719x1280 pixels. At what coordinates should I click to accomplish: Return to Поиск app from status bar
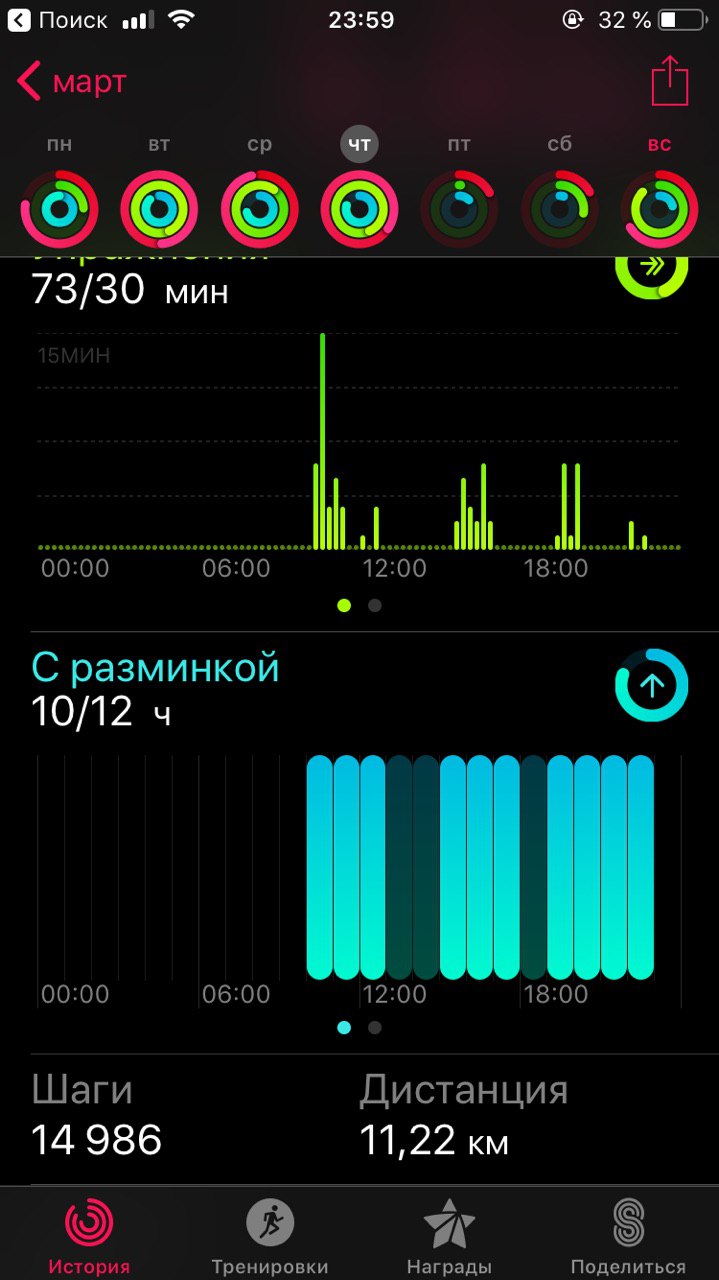[x=60, y=20]
